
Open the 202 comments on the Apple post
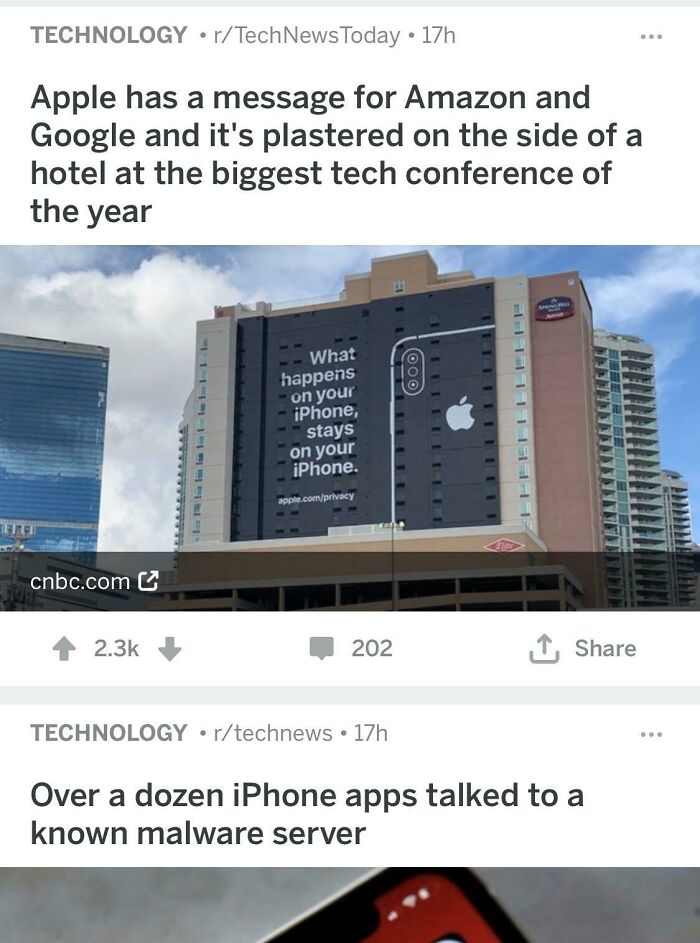click(x=351, y=648)
